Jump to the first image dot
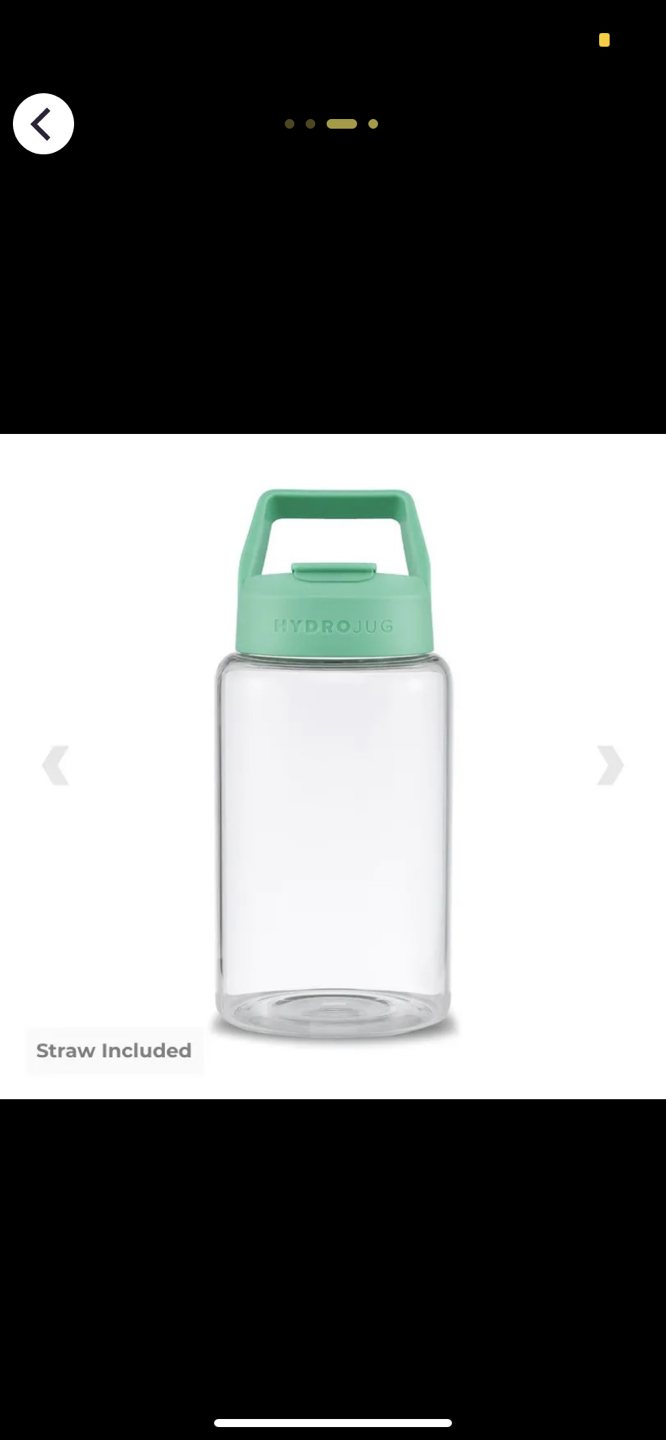Screen dimensions: 666x1440 click(x=290, y=124)
